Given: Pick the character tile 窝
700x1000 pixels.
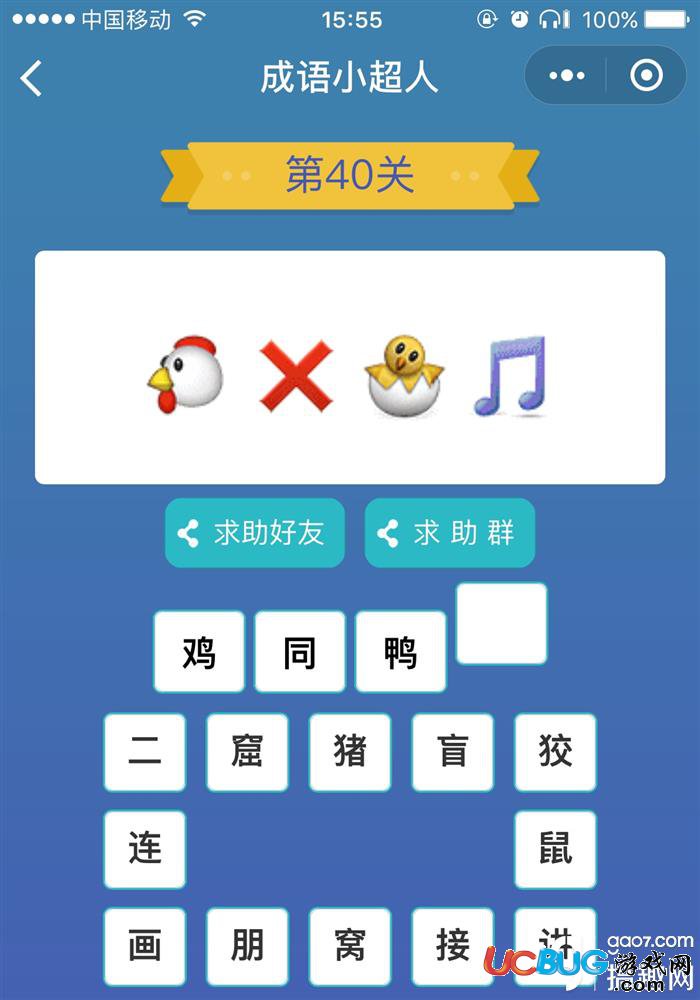Looking at the screenshot, I should [x=350, y=946].
